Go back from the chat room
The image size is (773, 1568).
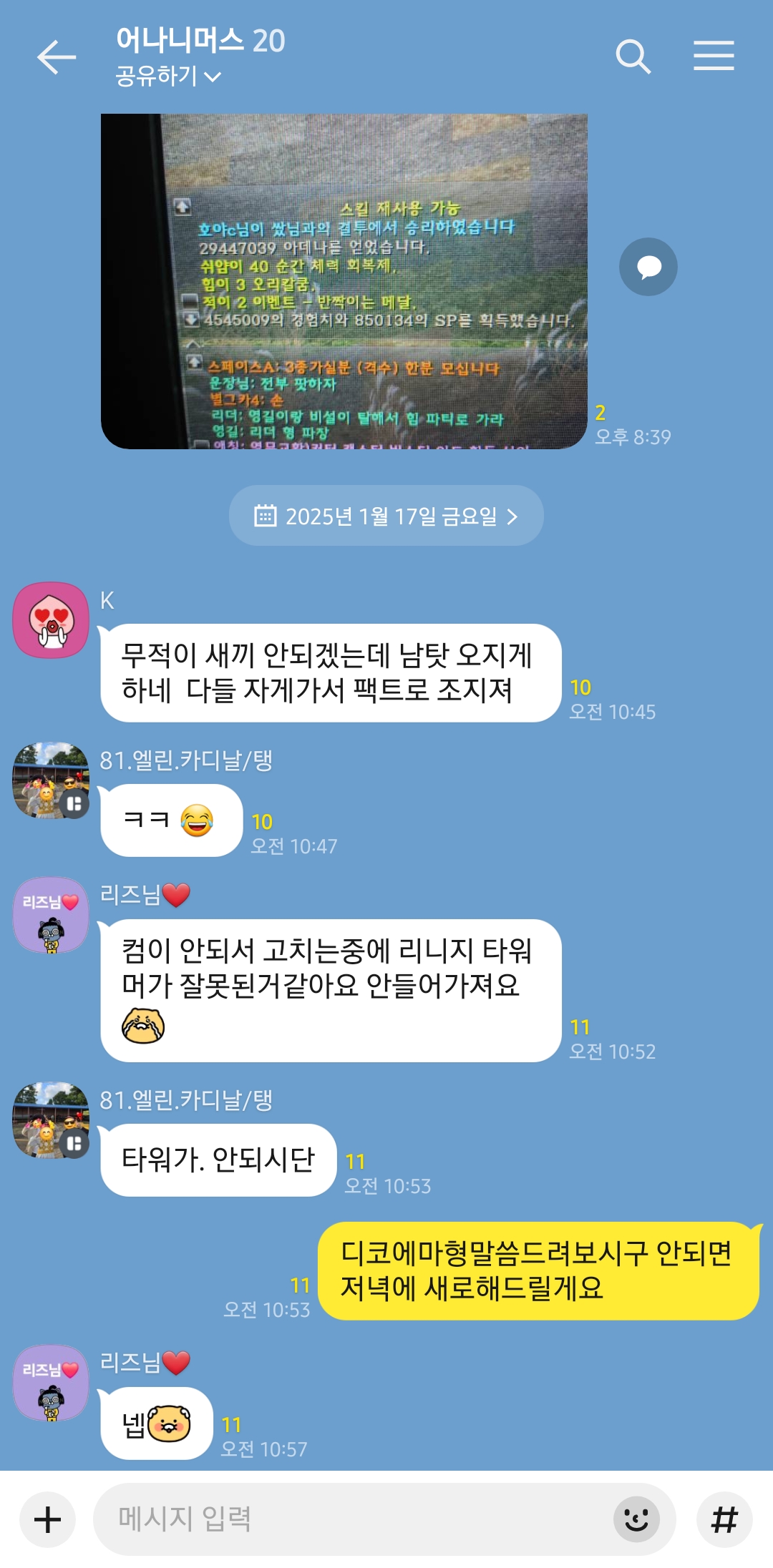[x=56, y=57]
